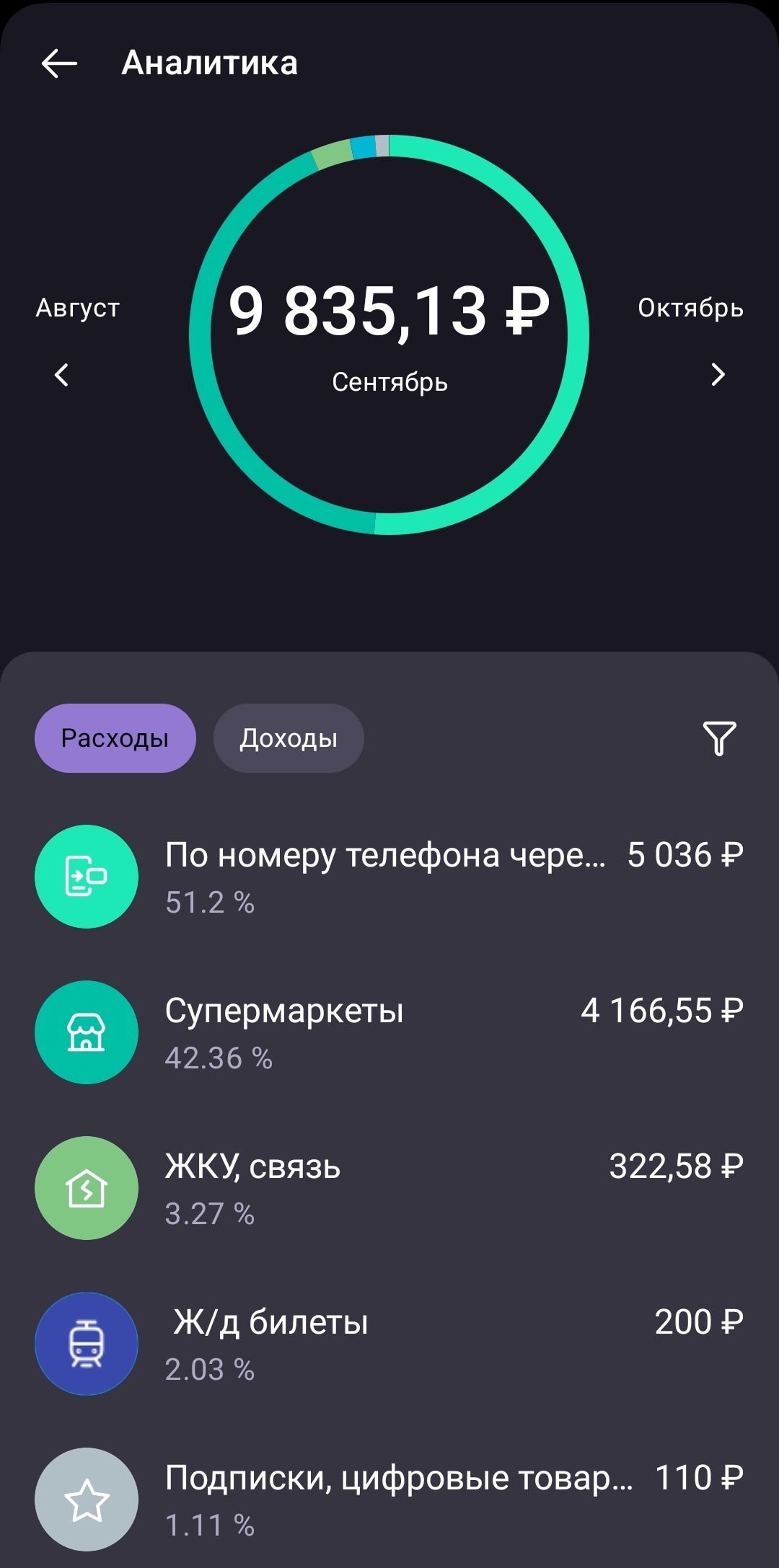Go back from the Аналитика screen

(59, 63)
